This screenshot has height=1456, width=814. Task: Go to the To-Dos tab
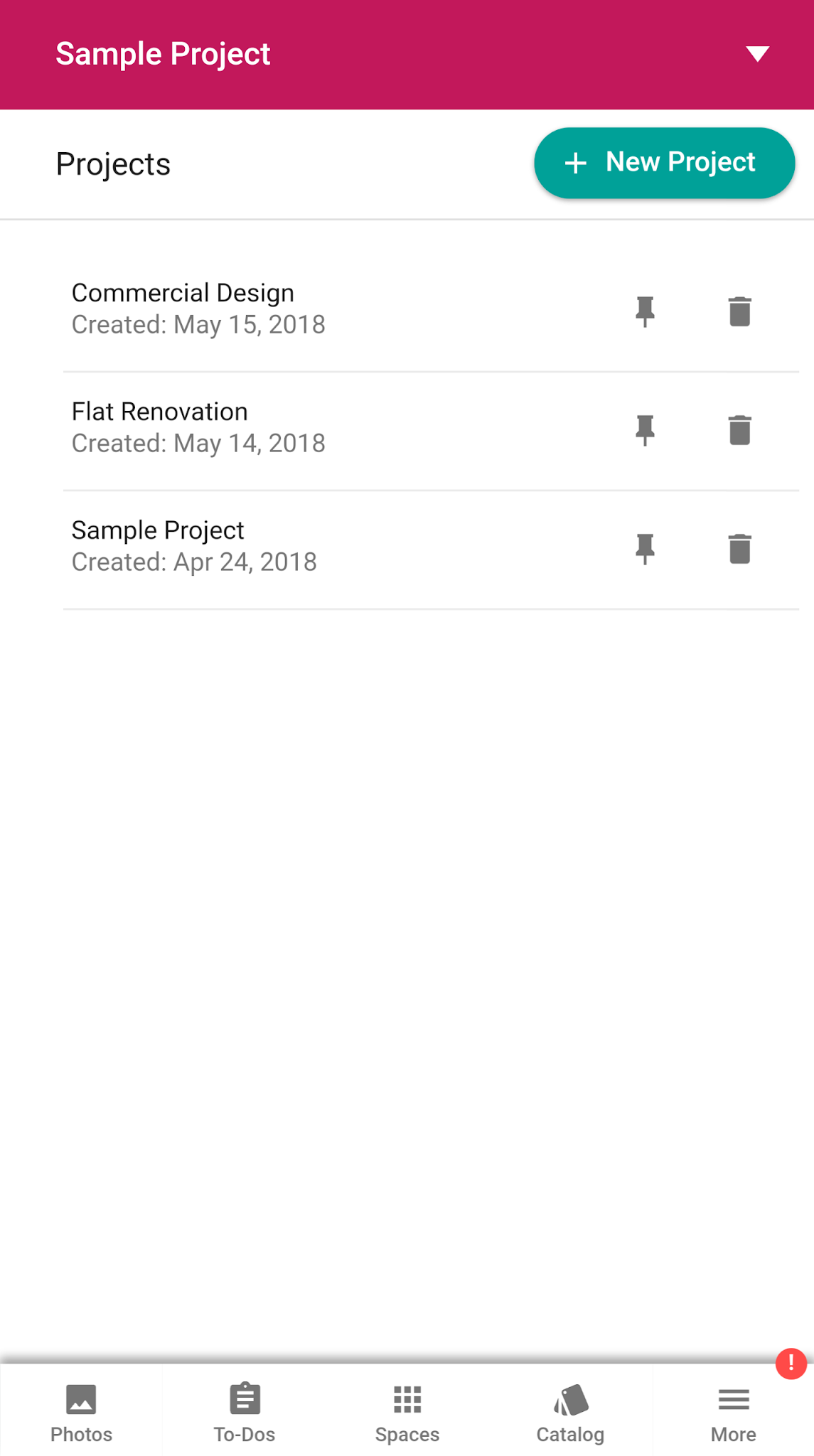pyautogui.click(x=245, y=1412)
